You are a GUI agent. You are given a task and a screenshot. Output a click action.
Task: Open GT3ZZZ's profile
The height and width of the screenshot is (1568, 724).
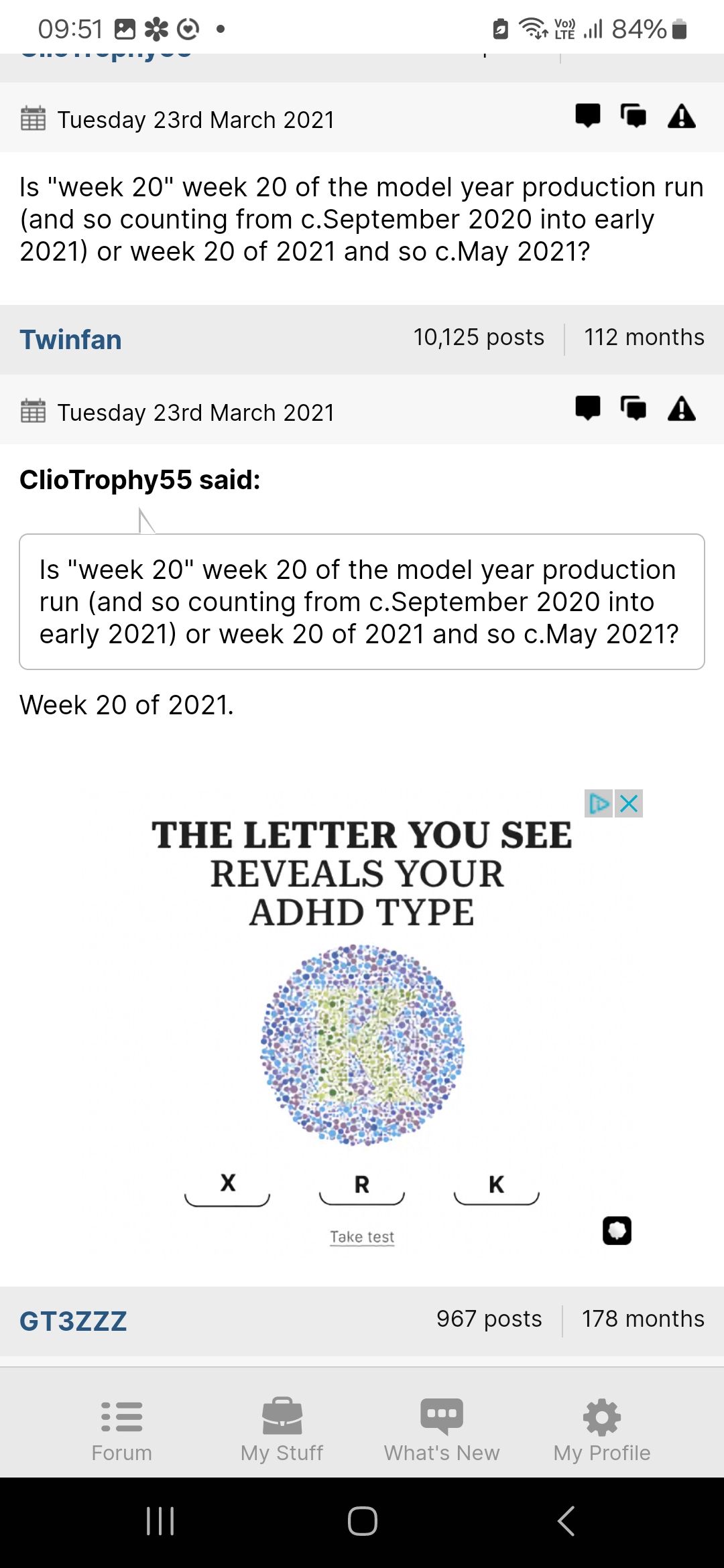tap(73, 1321)
